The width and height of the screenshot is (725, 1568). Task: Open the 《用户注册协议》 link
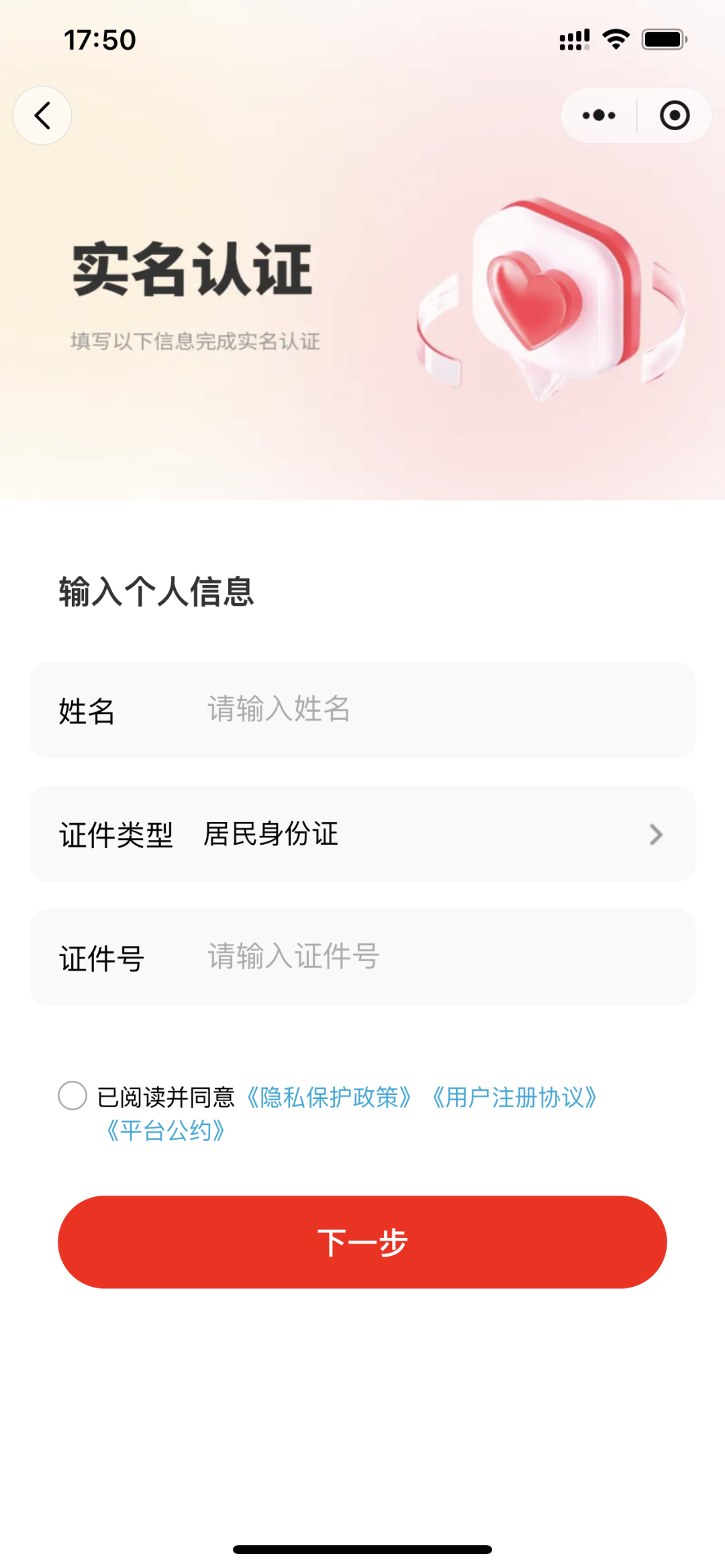click(x=514, y=1098)
